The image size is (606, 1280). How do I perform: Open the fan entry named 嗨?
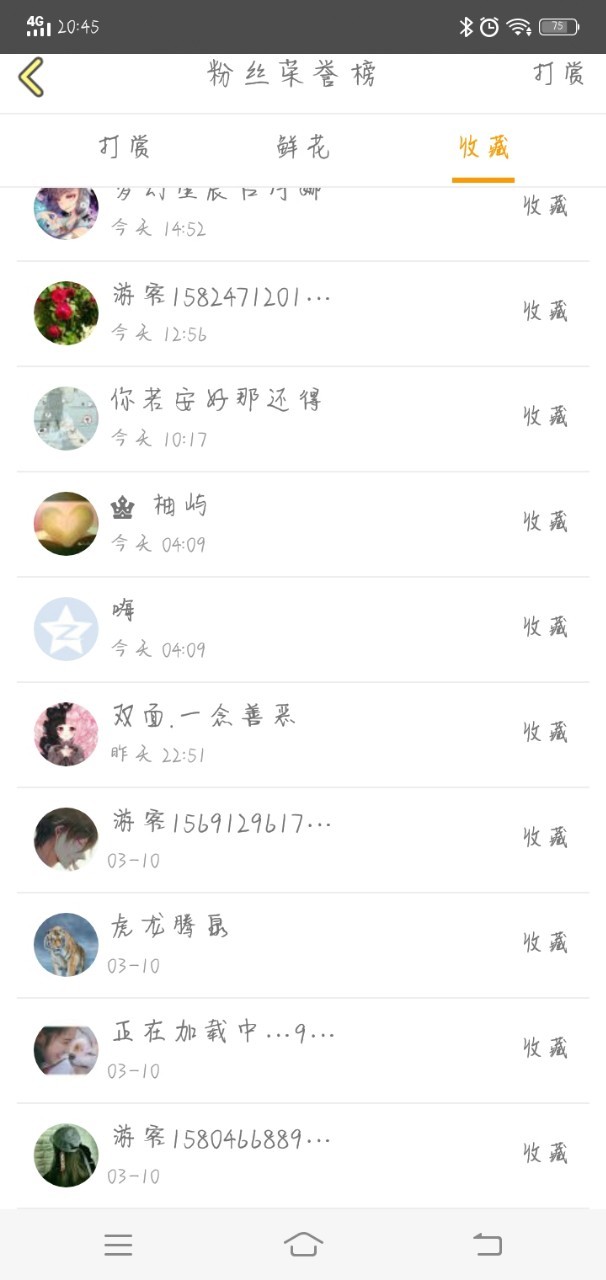[302, 630]
